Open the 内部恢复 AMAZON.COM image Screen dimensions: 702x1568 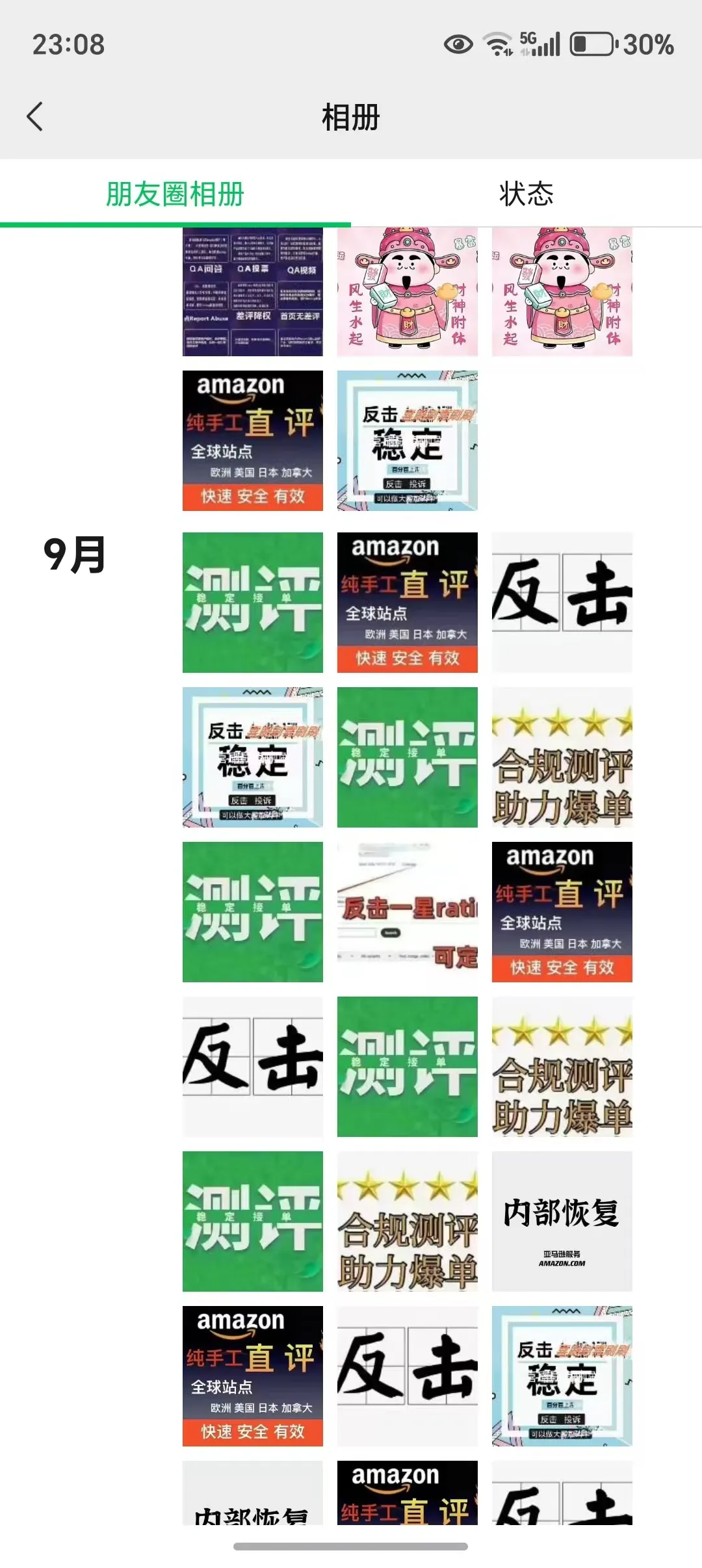562,1223
